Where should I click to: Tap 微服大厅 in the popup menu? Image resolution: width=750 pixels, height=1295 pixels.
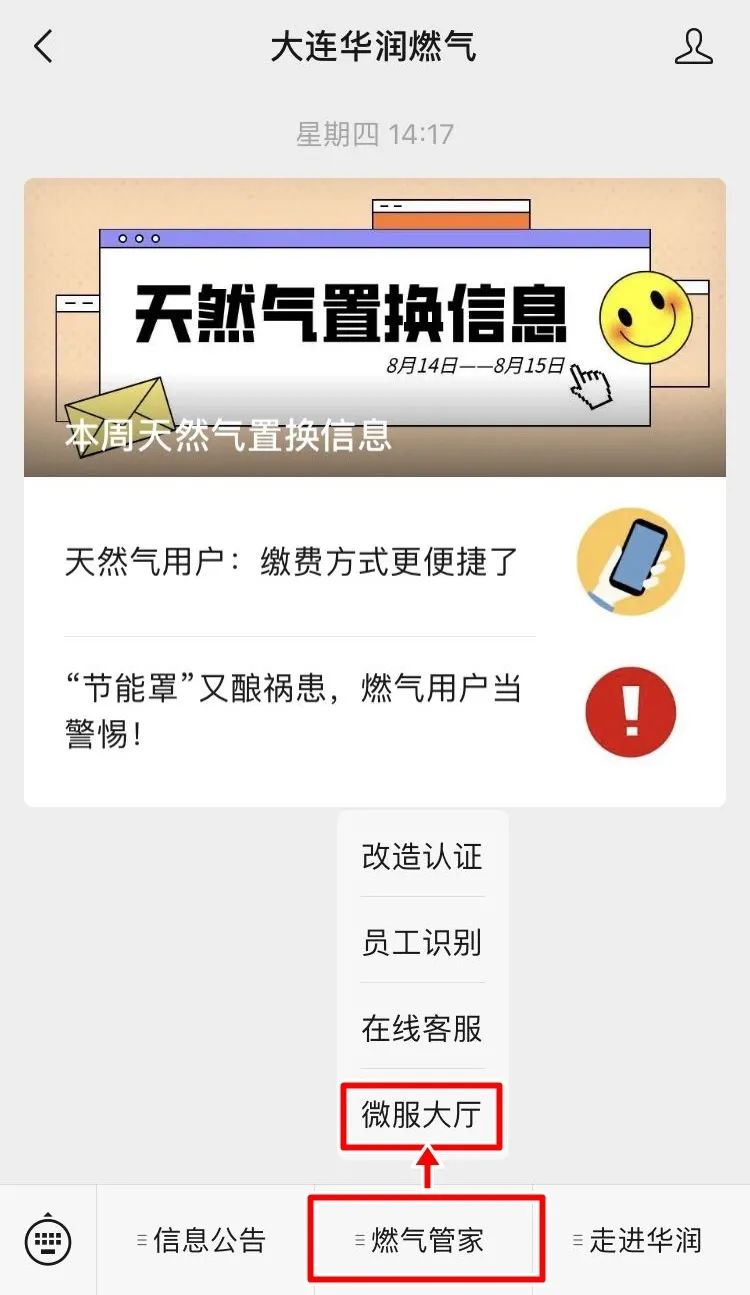[x=422, y=1114]
